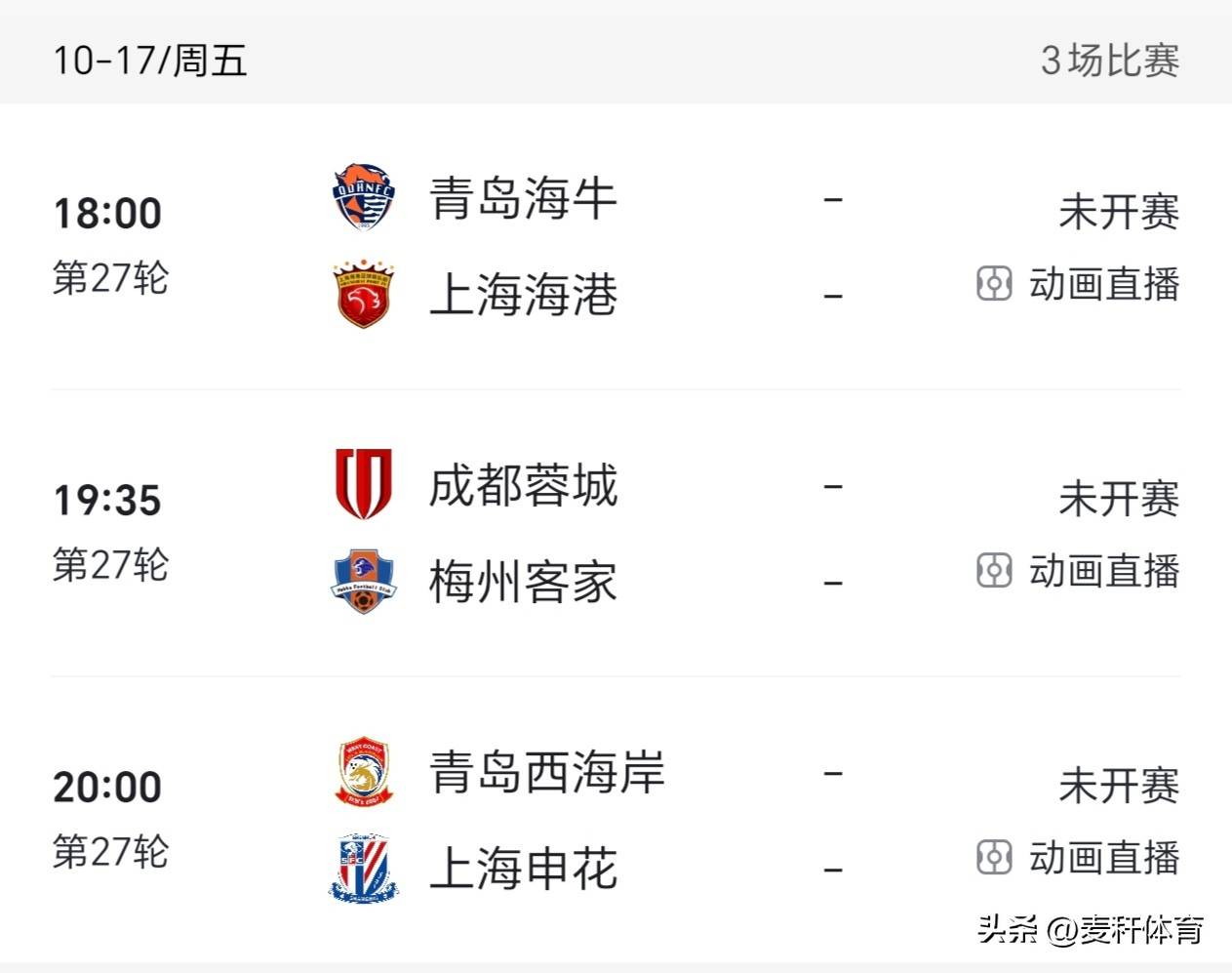Screen dimensions: 1232x973
Task: Watch 动画直播 for the 19:35 match
Action: tap(1079, 571)
